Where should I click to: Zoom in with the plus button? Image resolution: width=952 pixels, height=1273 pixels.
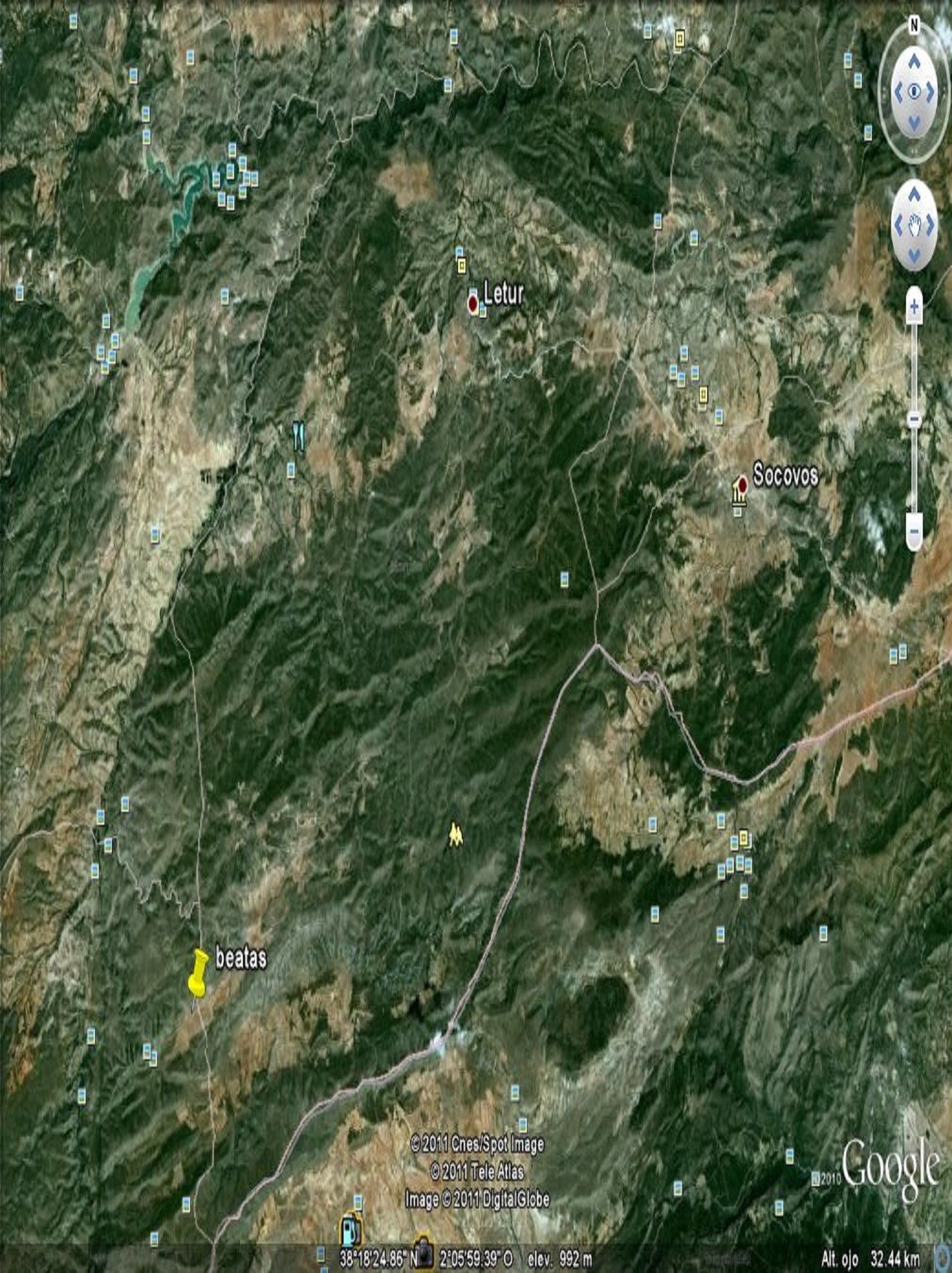[x=913, y=307]
